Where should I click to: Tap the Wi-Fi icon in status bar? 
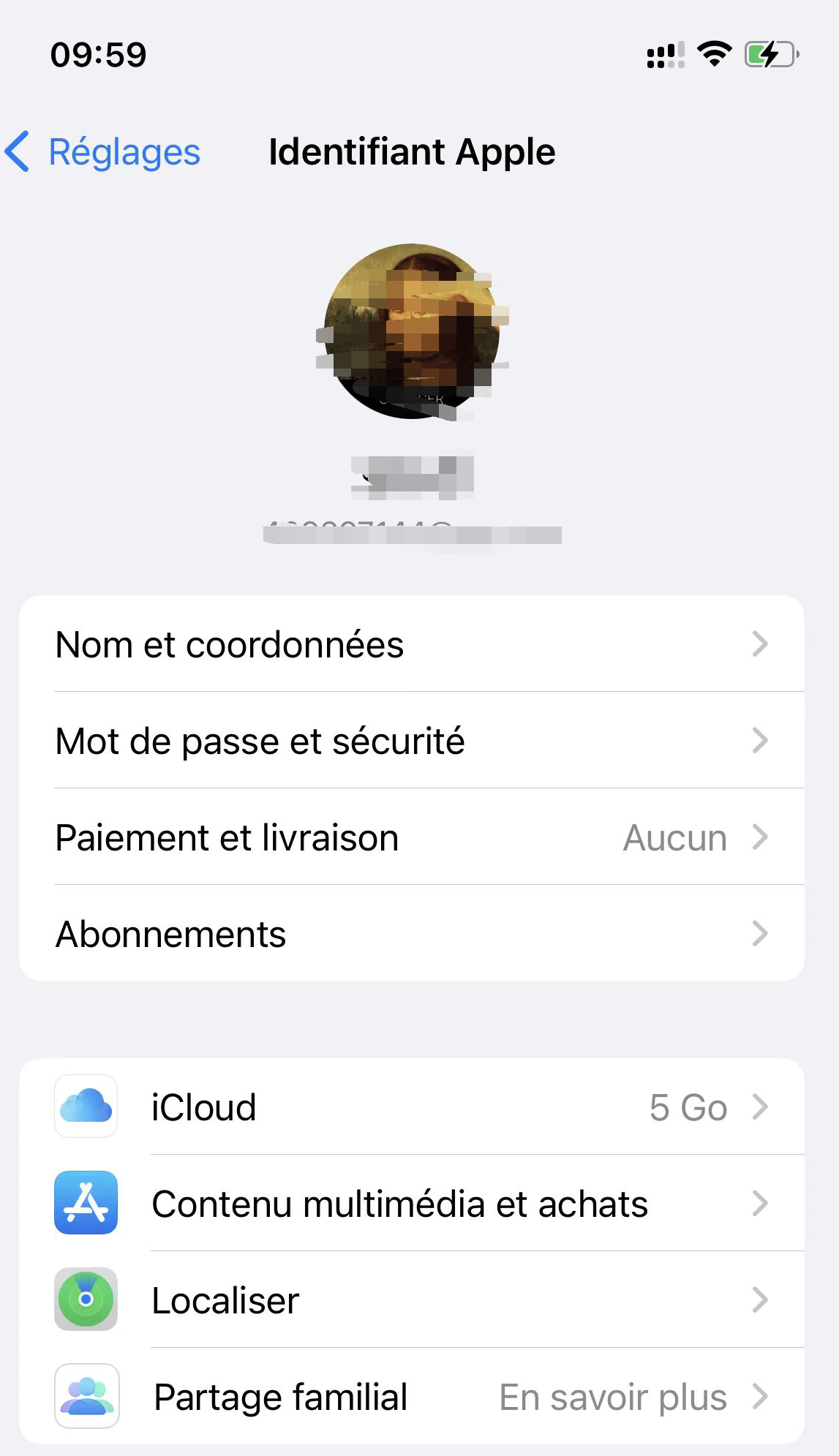tap(715, 52)
